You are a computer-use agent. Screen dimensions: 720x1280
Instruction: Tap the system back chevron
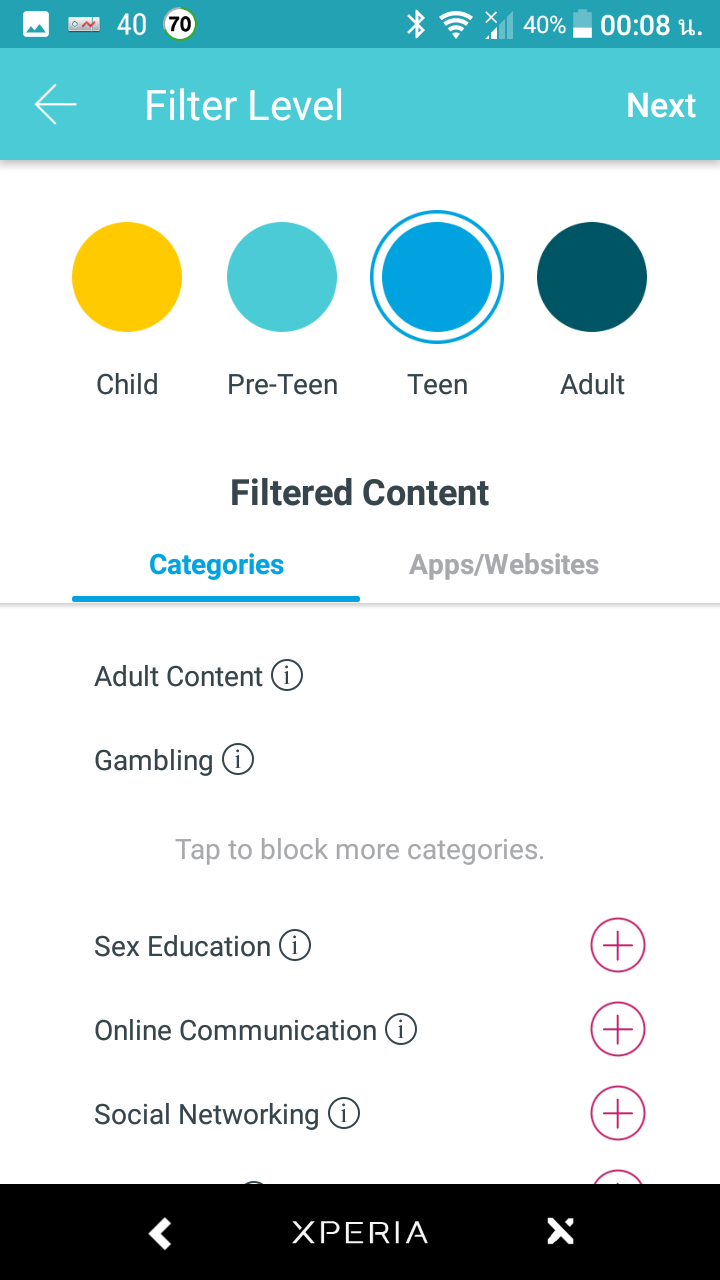tap(160, 1233)
